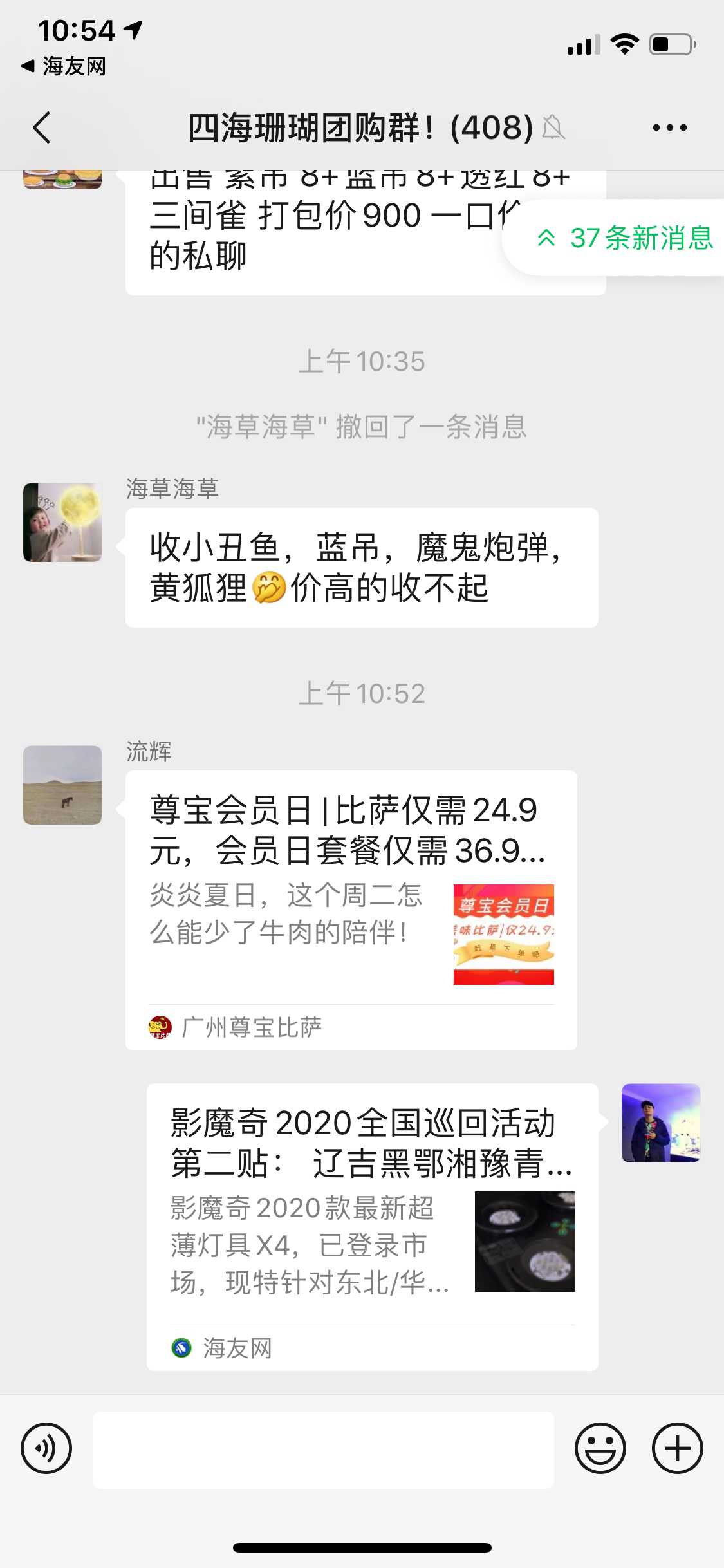Open the emoji sticker panel
This screenshot has width=724, height=1568.
[600, 1448]
